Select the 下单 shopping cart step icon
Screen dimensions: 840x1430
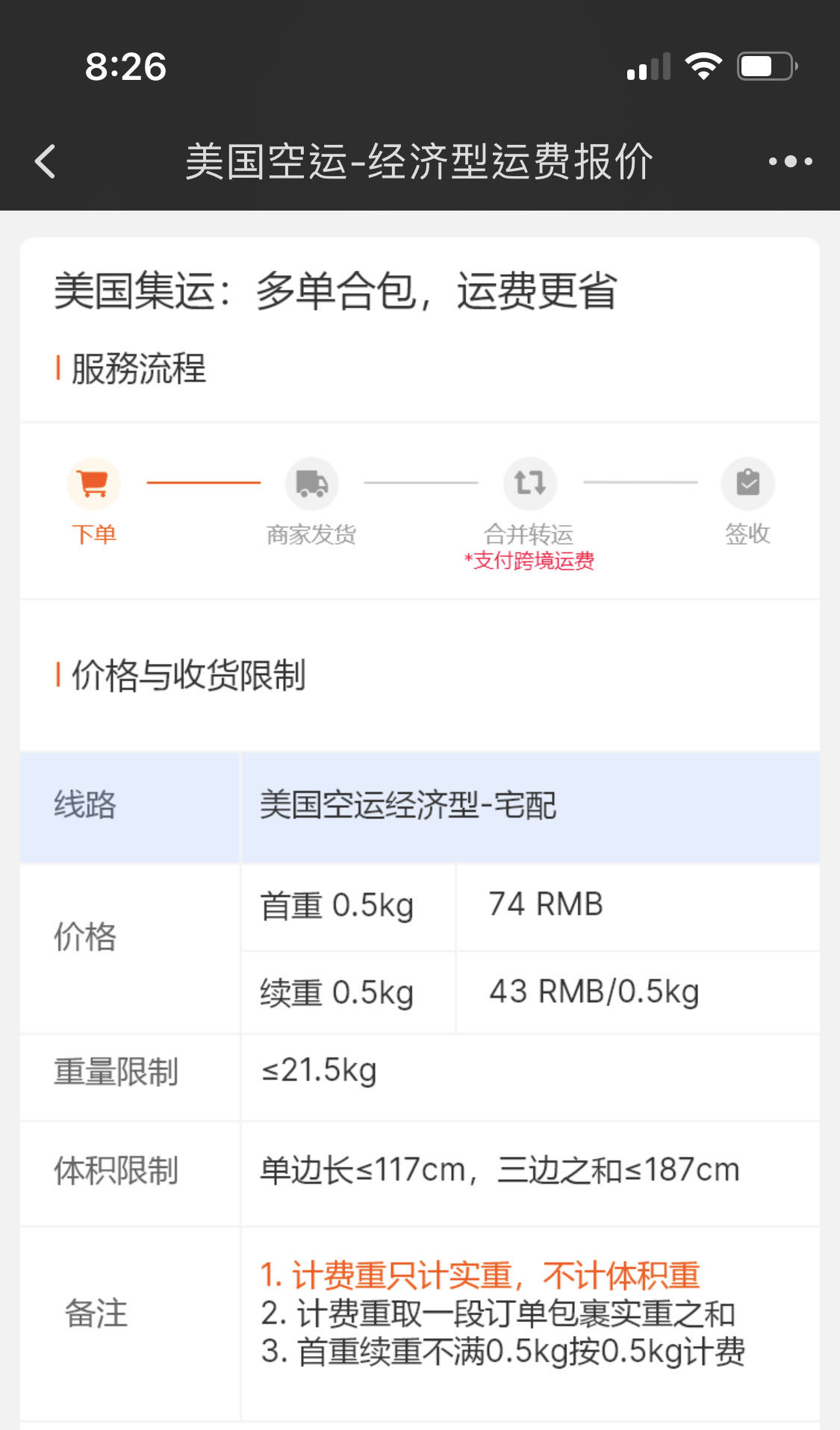(93, 483)
